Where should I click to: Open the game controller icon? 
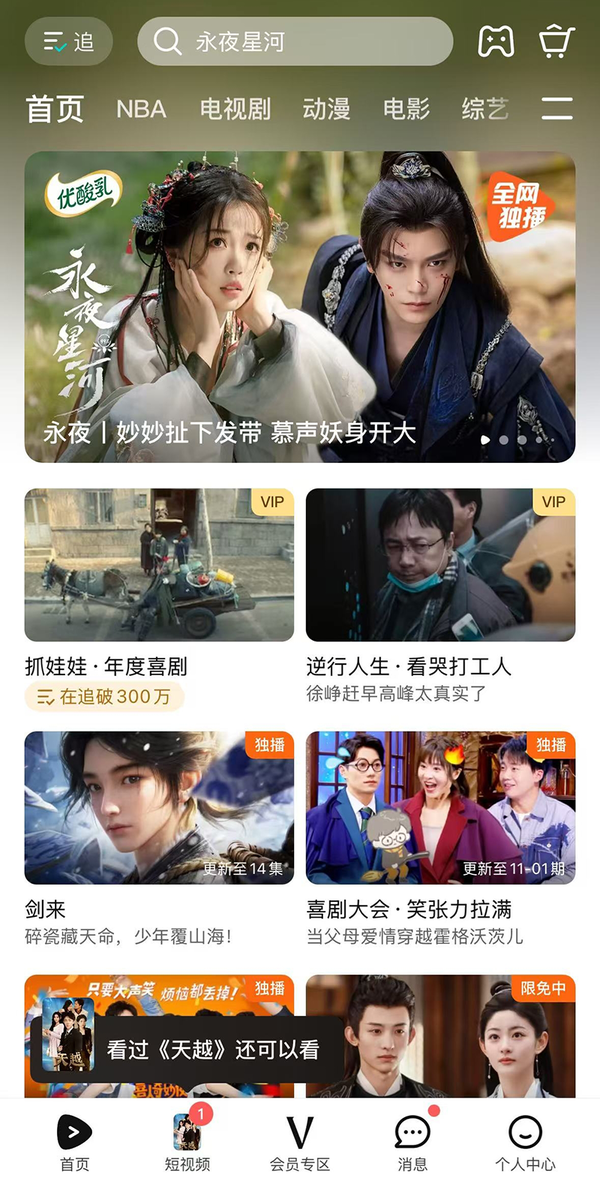[x=496, y=42]
